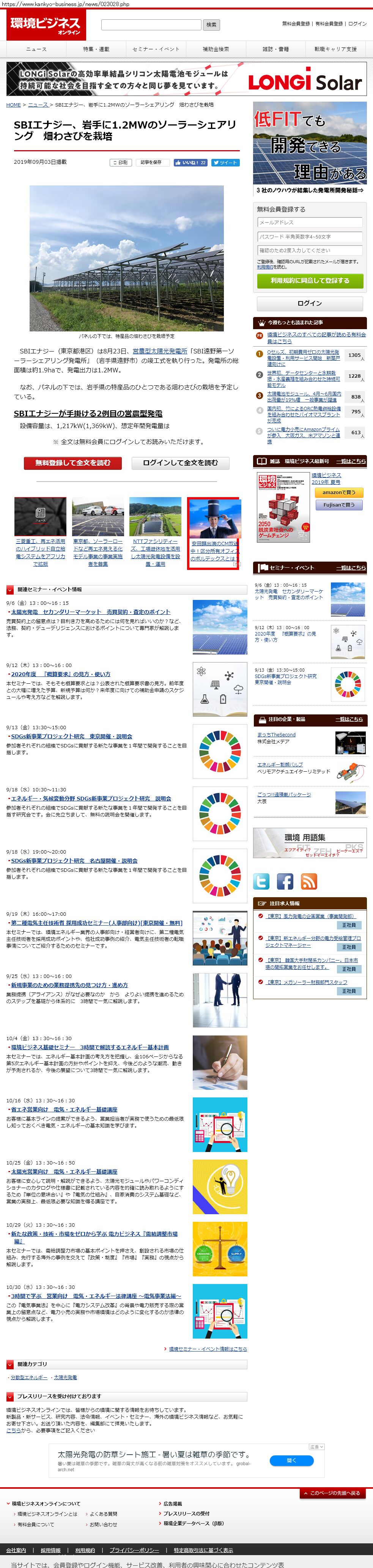Buy the magazine via amazonで買う
The image size is (373, 1568).
tap(338, 493)
